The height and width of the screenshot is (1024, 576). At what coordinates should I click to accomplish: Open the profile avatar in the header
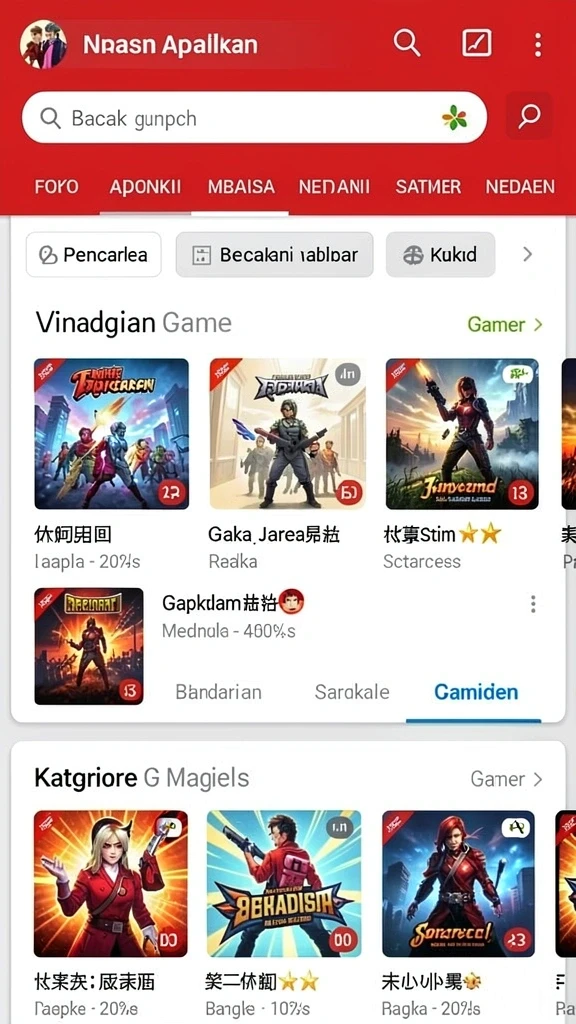[43, 44]
